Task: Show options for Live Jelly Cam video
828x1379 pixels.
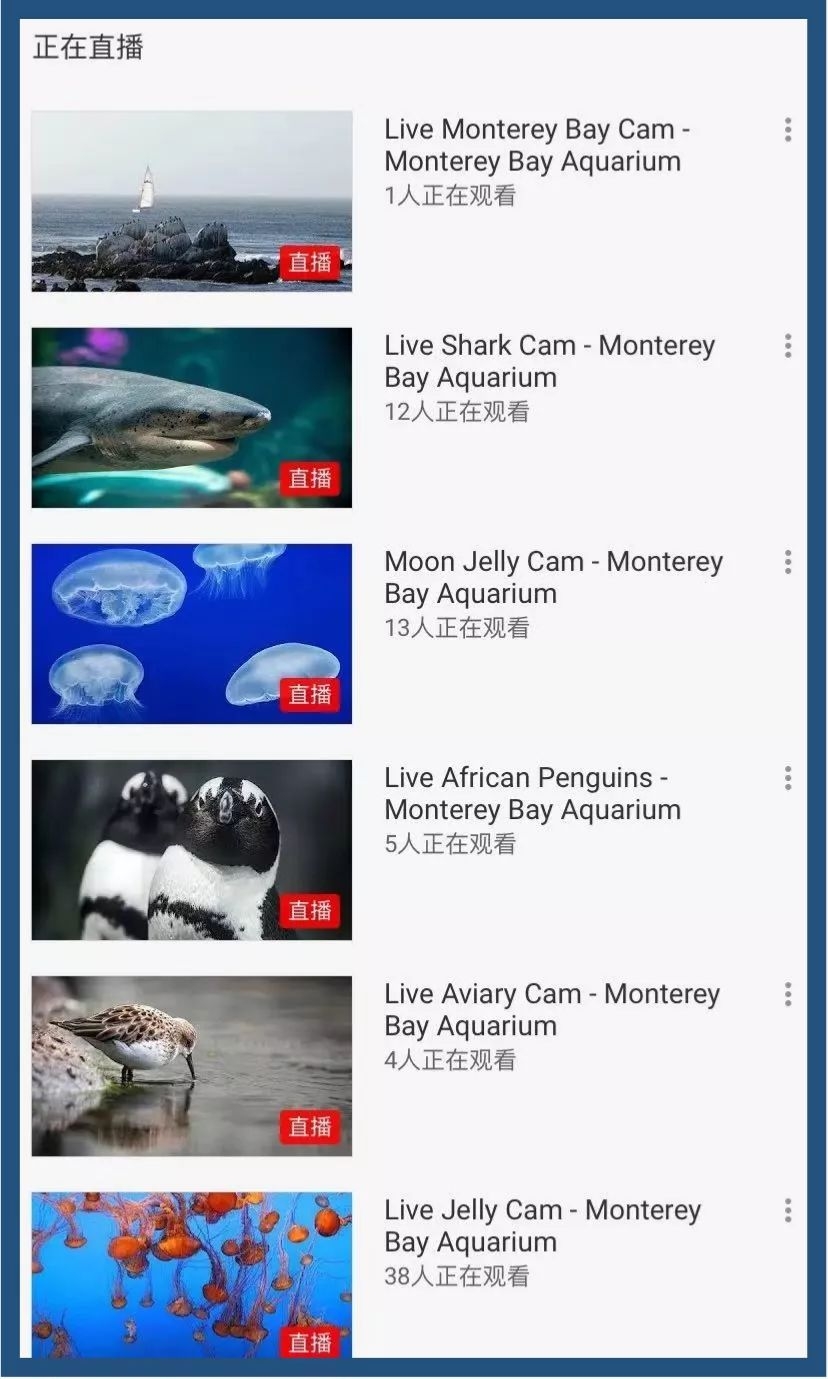Action: [x=788, y=1210]
